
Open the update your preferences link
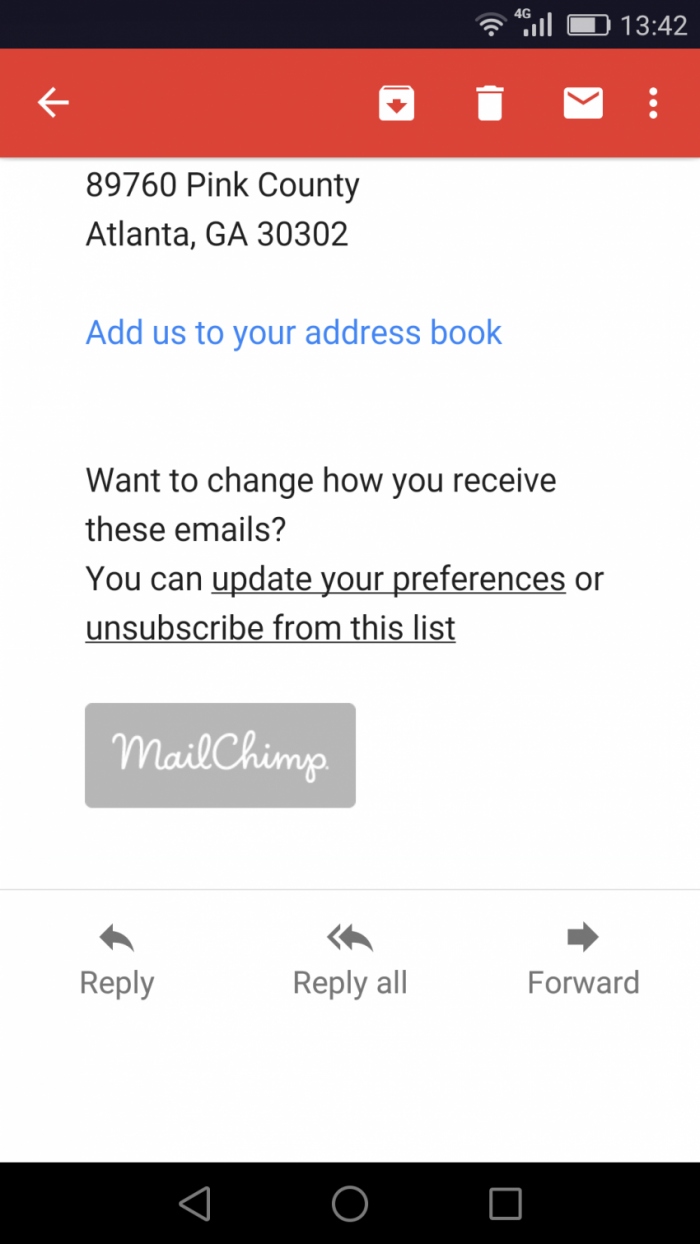pos(389,579)
